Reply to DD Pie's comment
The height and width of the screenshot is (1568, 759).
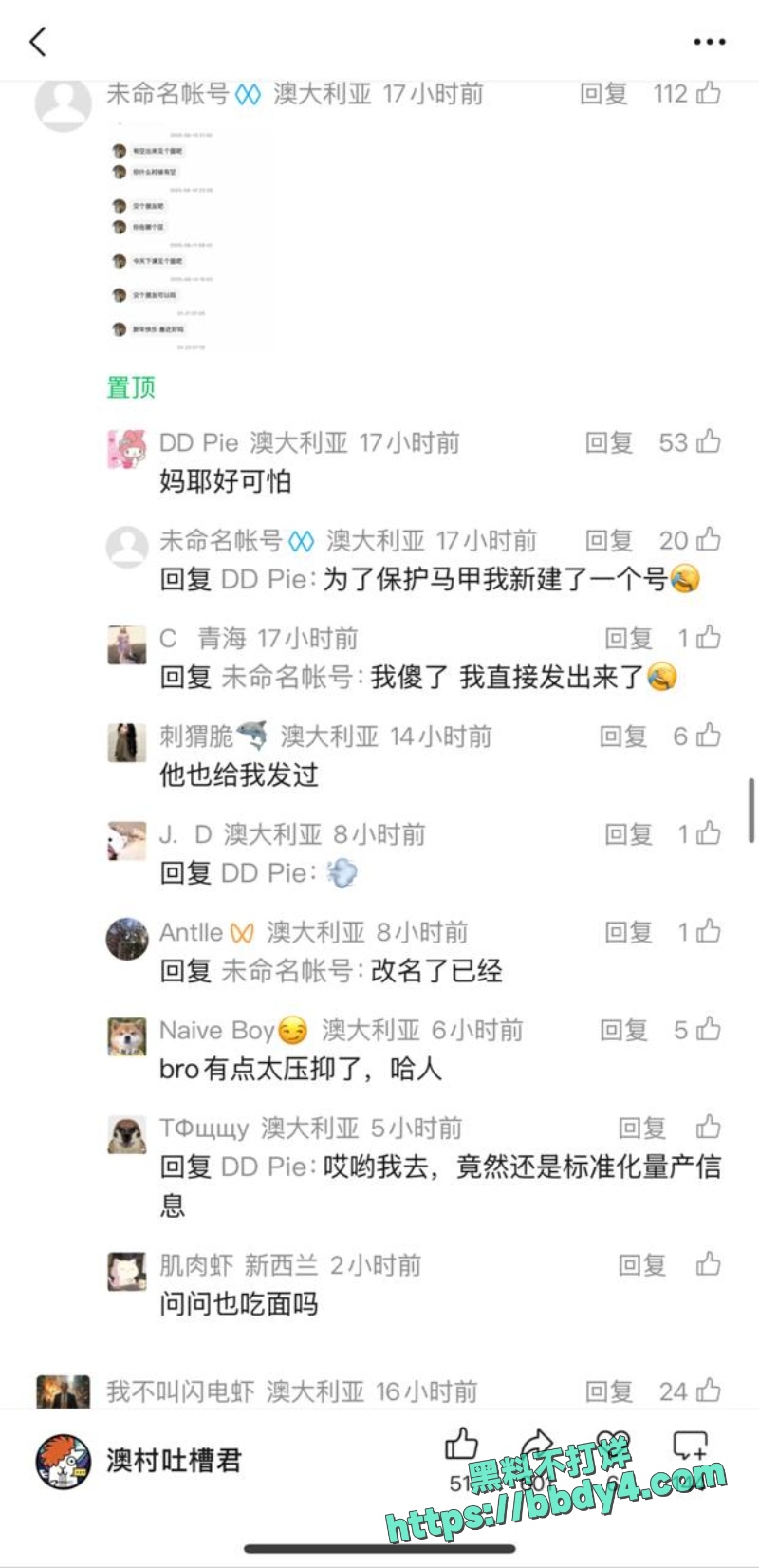pyautogui.click(x=609, y=442)
